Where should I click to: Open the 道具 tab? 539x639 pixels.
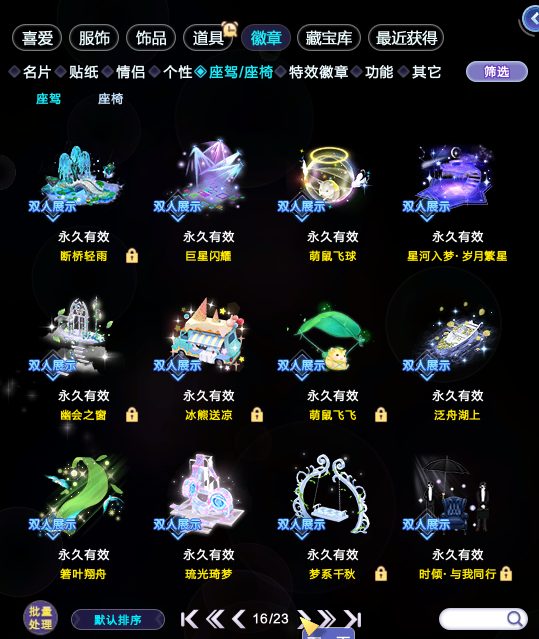[208, 38]
